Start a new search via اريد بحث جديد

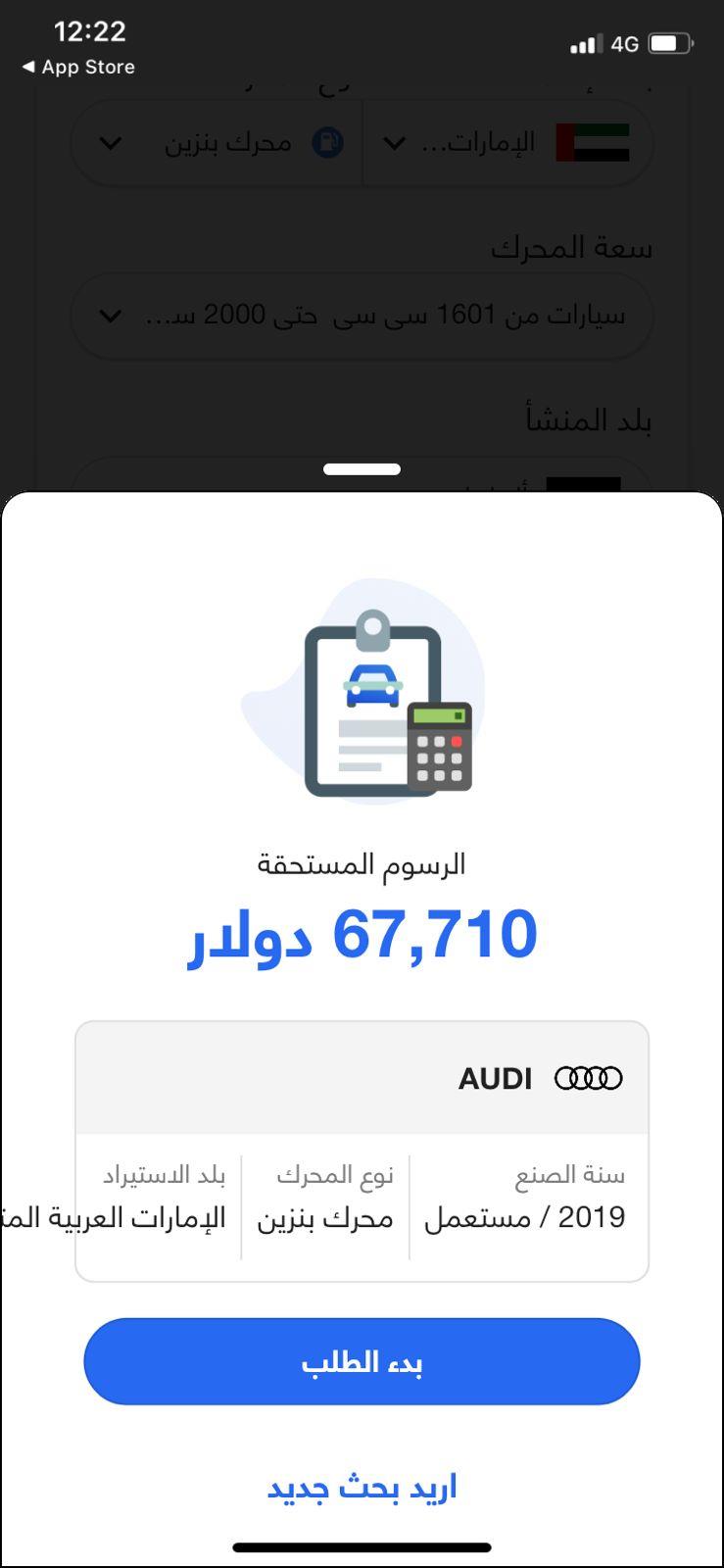tap(362, 1488)
